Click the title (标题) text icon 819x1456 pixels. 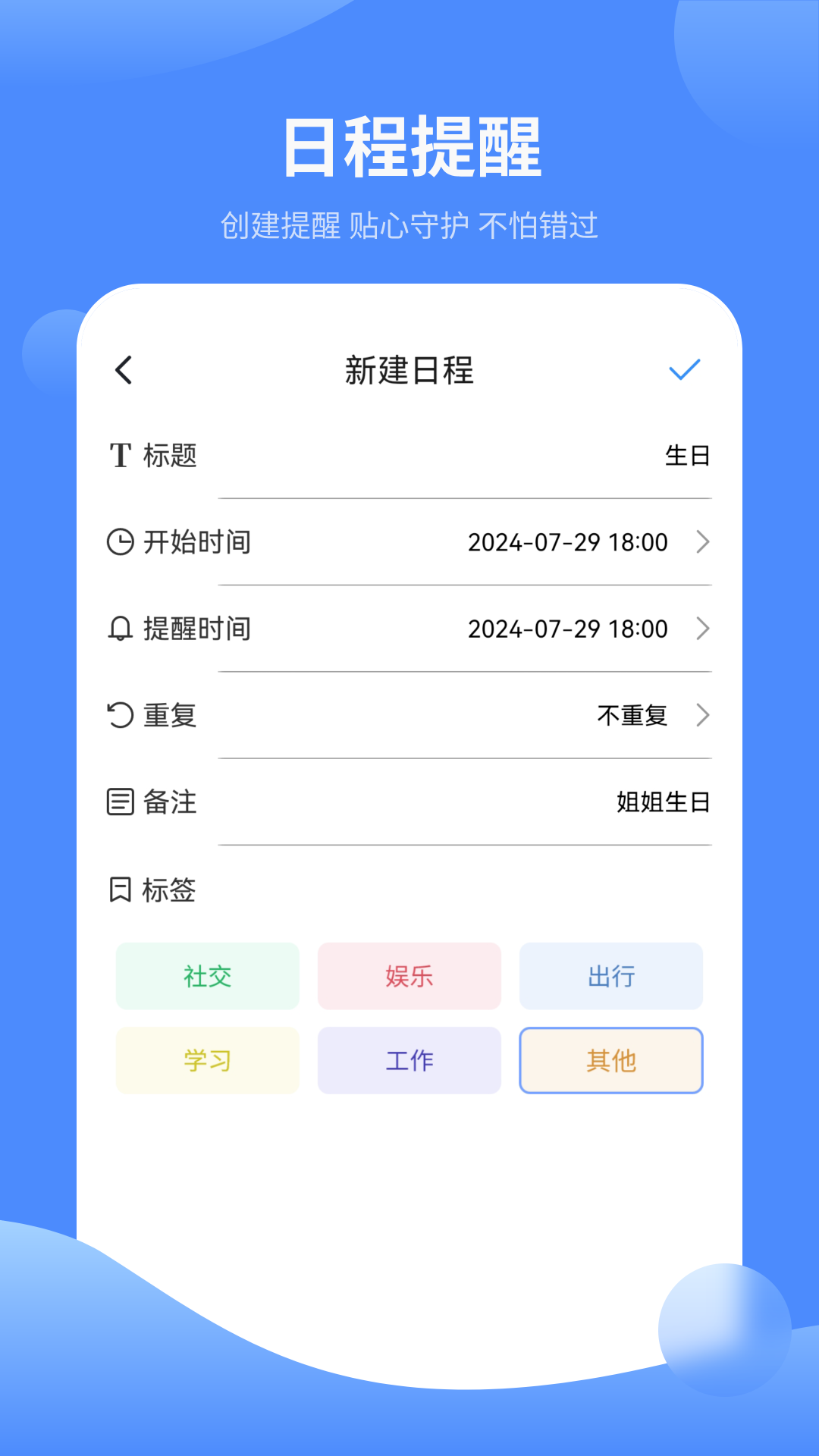click(120, 456)
